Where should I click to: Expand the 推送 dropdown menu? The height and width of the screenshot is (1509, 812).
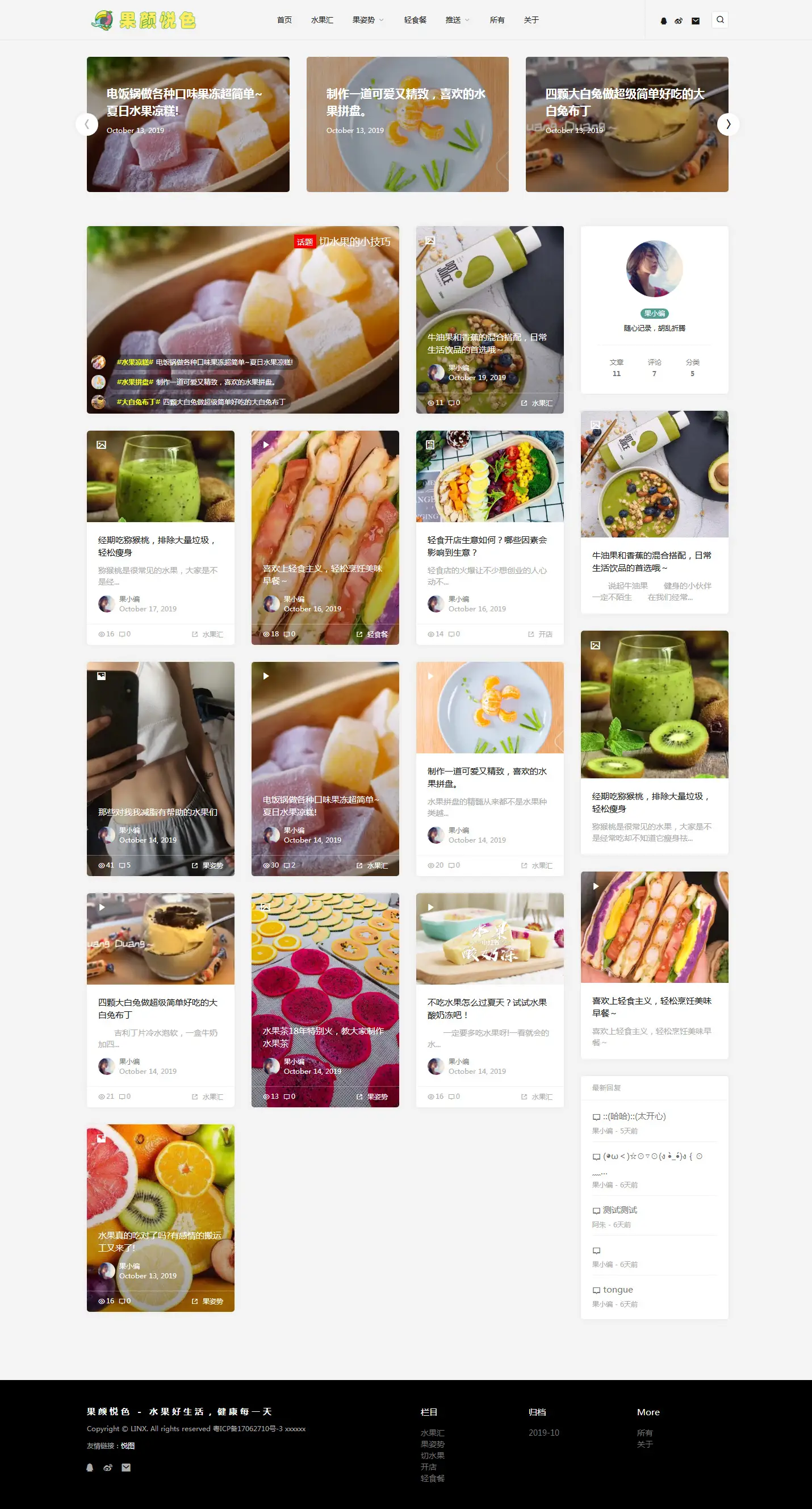point(457,20)
